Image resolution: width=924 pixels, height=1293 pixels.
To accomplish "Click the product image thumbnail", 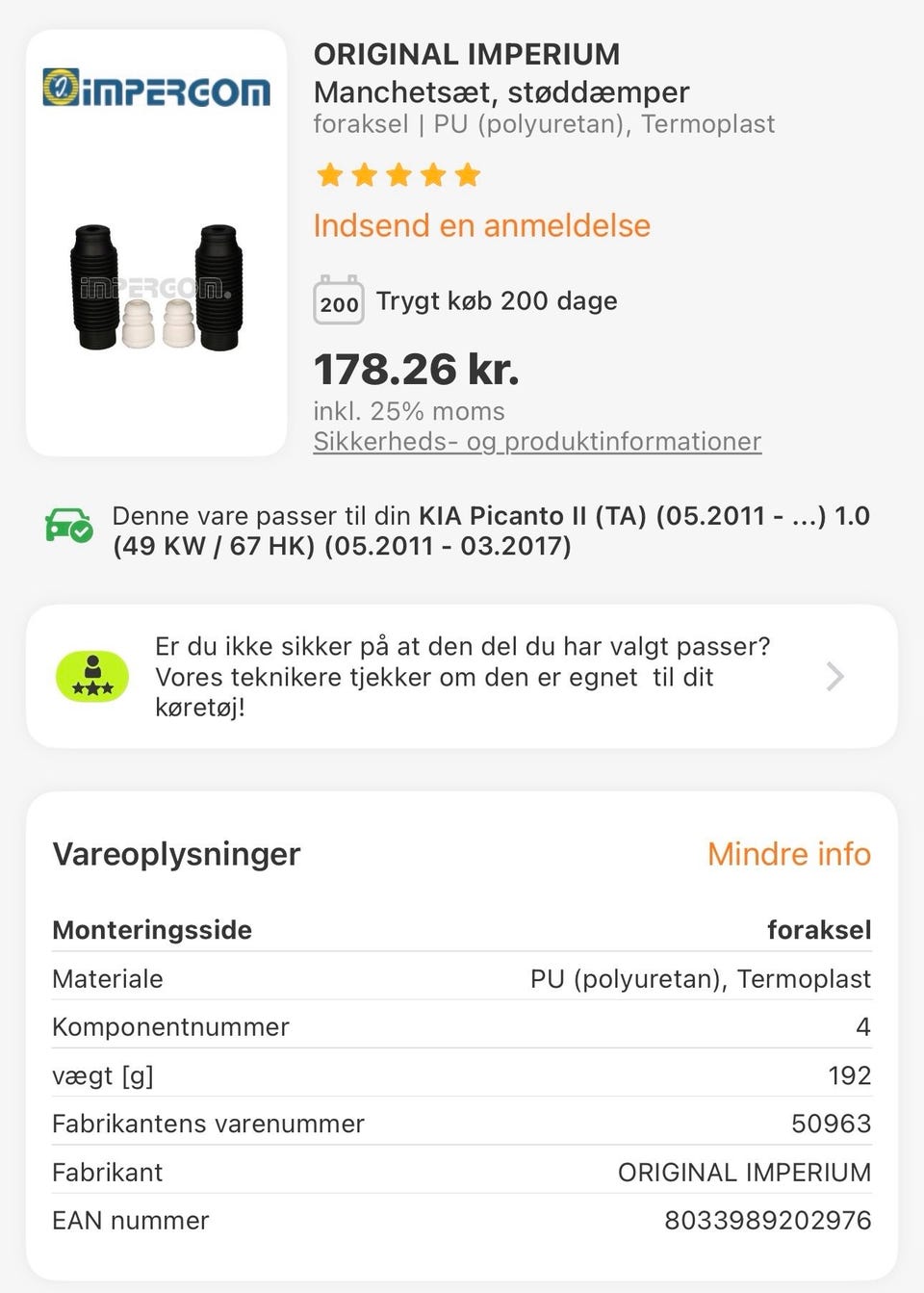I will 157,286.
